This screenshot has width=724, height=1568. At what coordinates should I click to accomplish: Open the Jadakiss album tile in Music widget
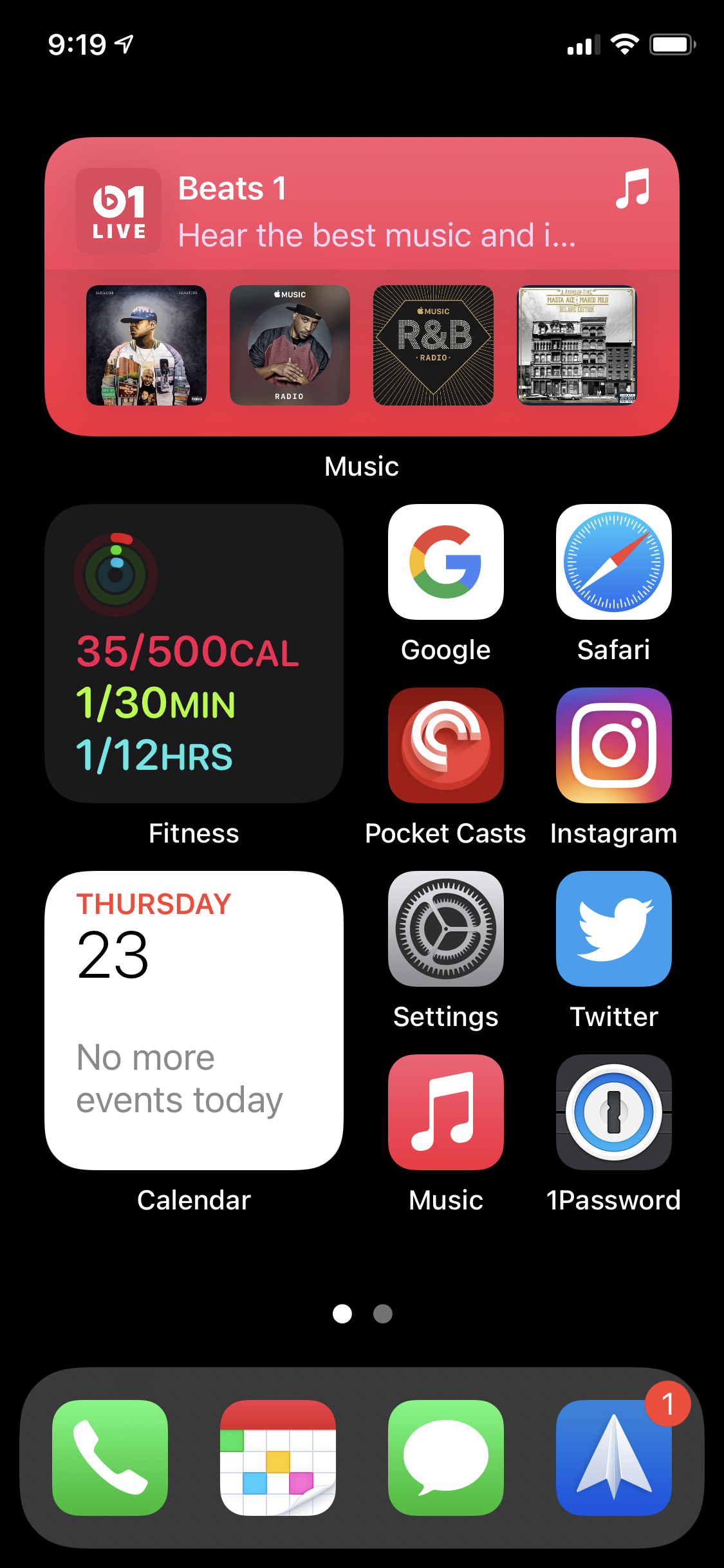[146, 346]
